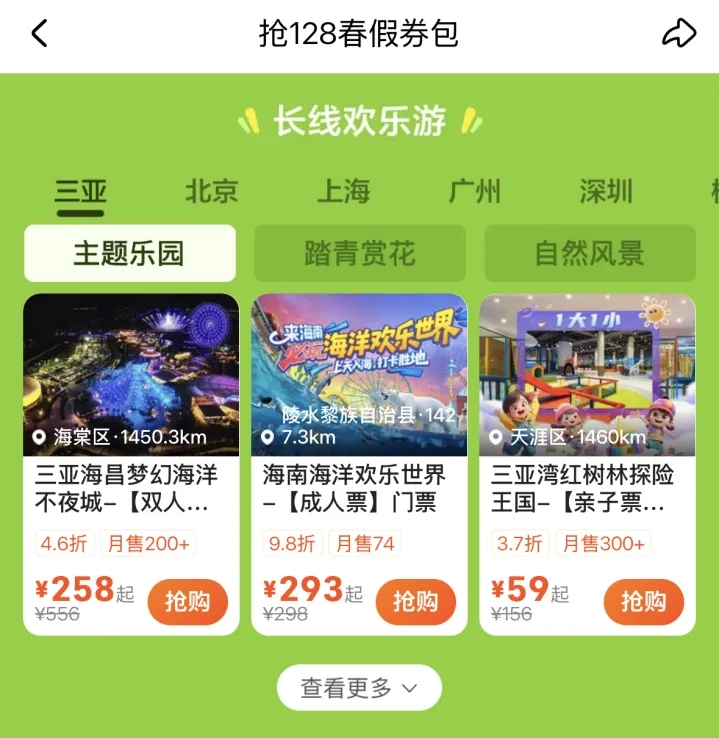Select the 三亚 city tab
719x738 pixels.
pyautogui.click(x=81, y=191)
